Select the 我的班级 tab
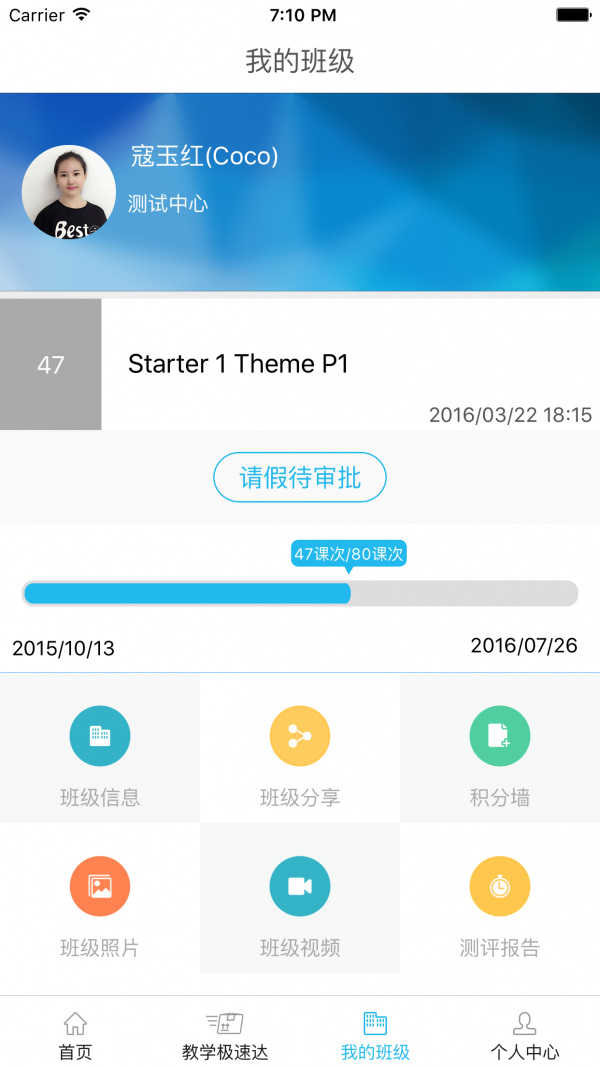 (x=375, y=1035)
